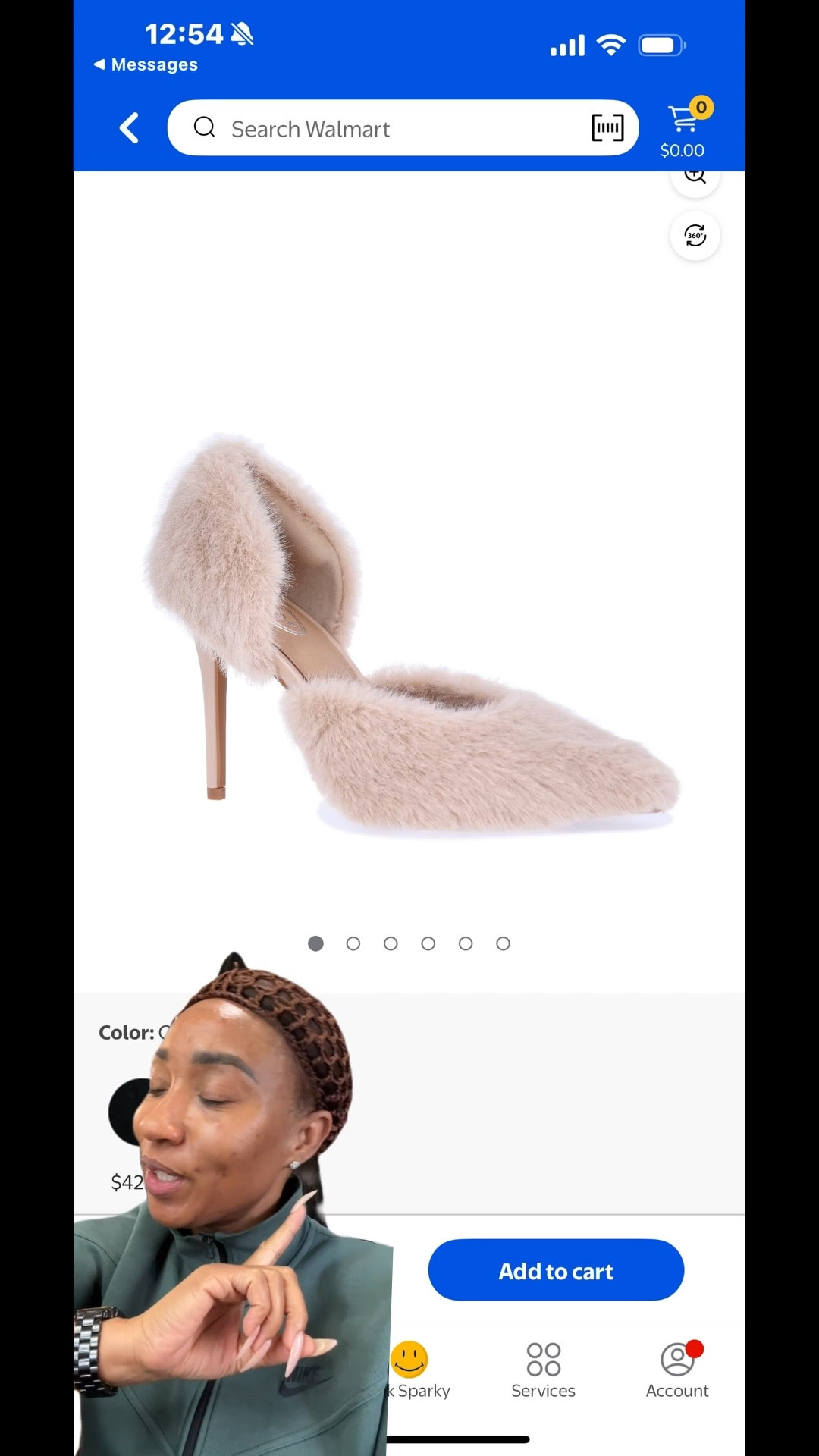
Task: Scan a barcode from the search bar
Action: click(607, 127)
